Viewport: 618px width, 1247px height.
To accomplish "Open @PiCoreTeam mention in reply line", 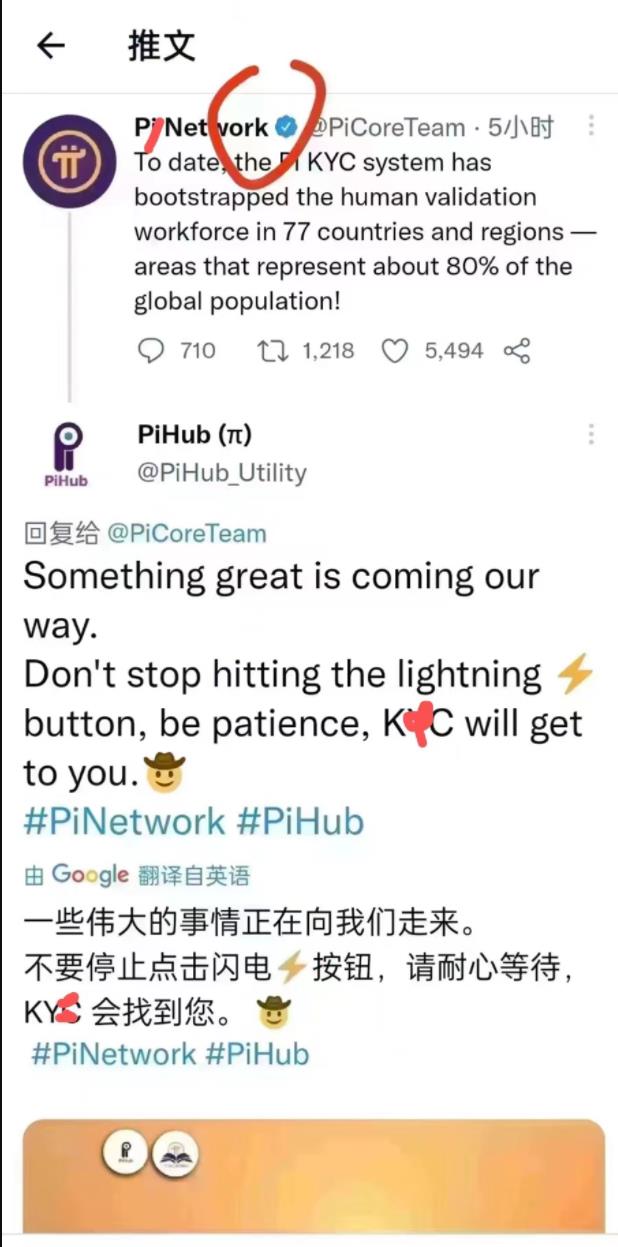I will pos(186,533).
